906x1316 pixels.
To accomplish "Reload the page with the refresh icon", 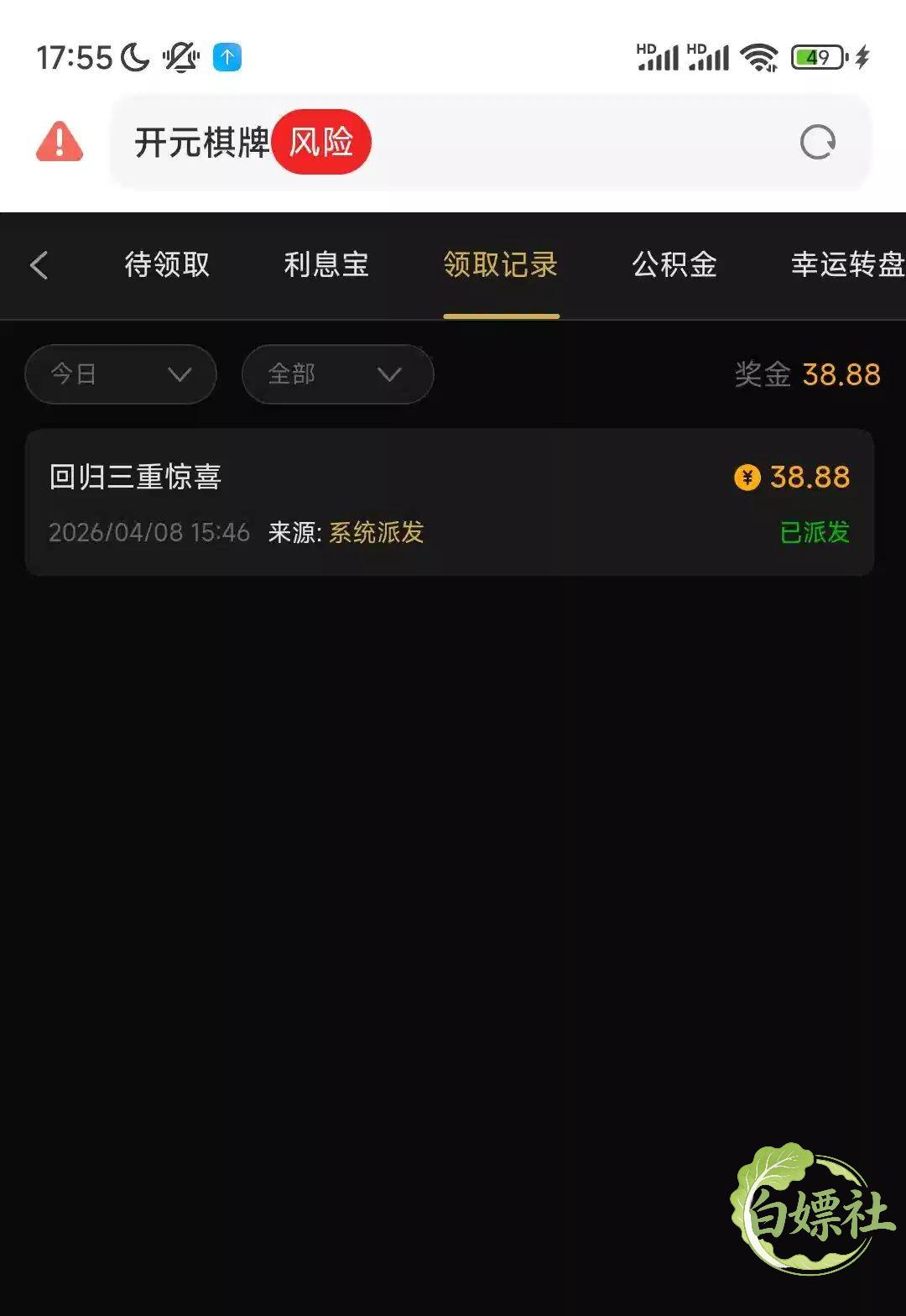I will (x=817, y=143).
